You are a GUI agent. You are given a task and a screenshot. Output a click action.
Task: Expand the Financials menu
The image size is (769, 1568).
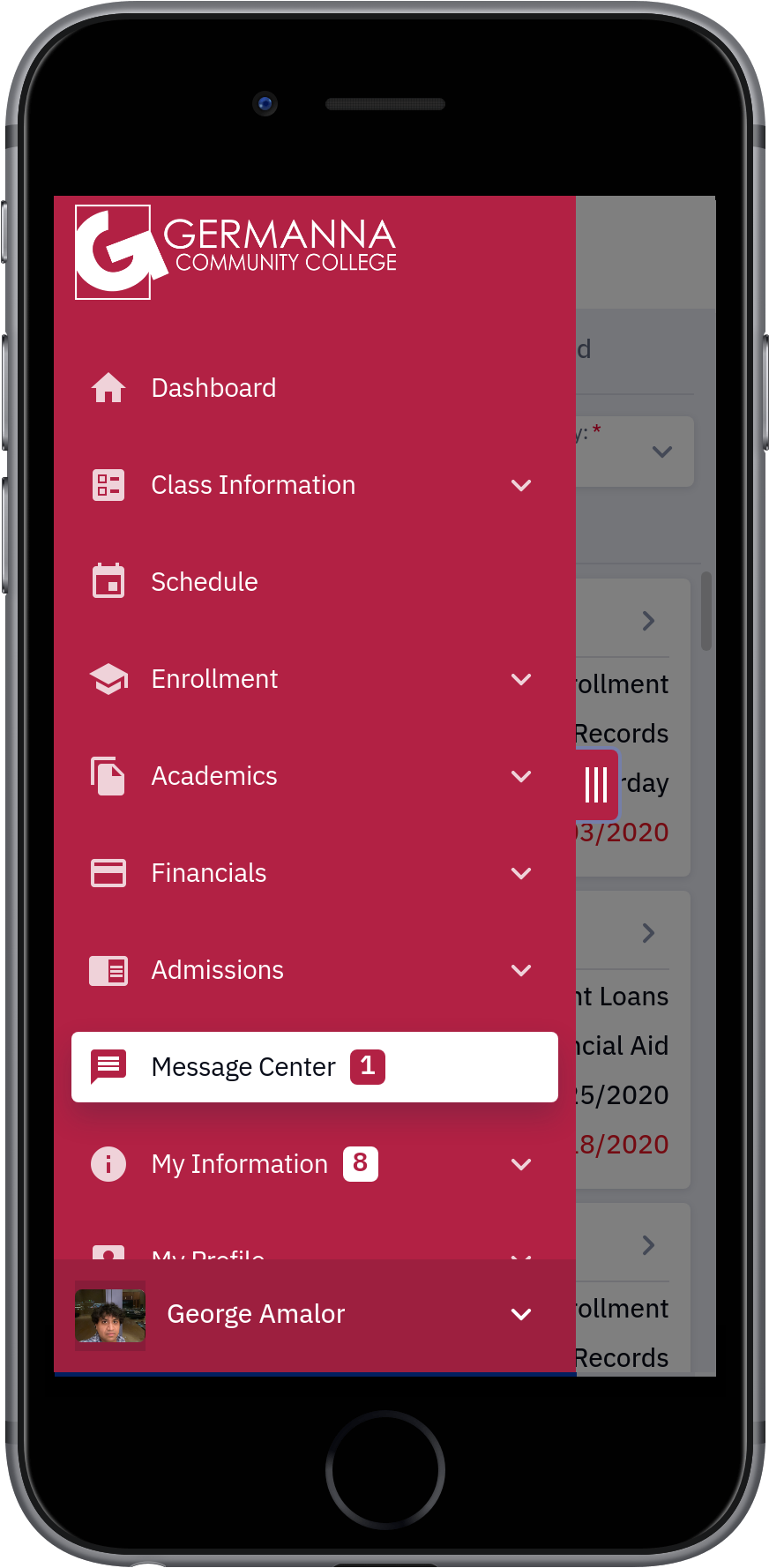click(315, 873)
